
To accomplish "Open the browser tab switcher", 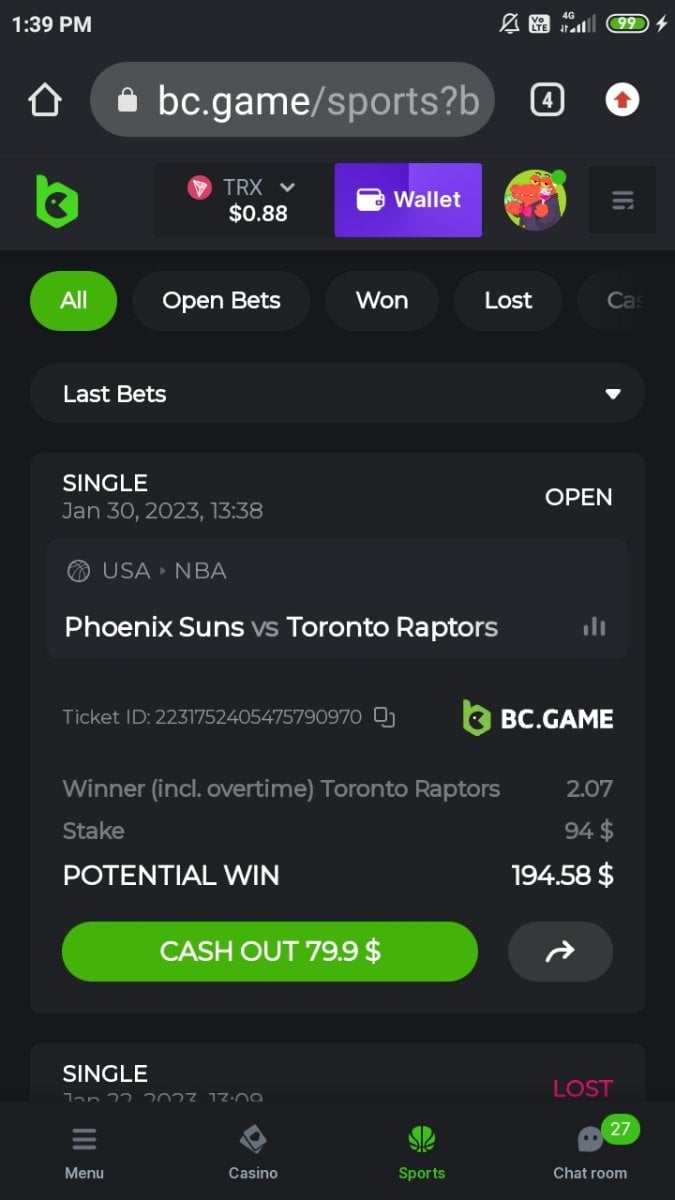I will pyautogui.click(x=546, y=100).
